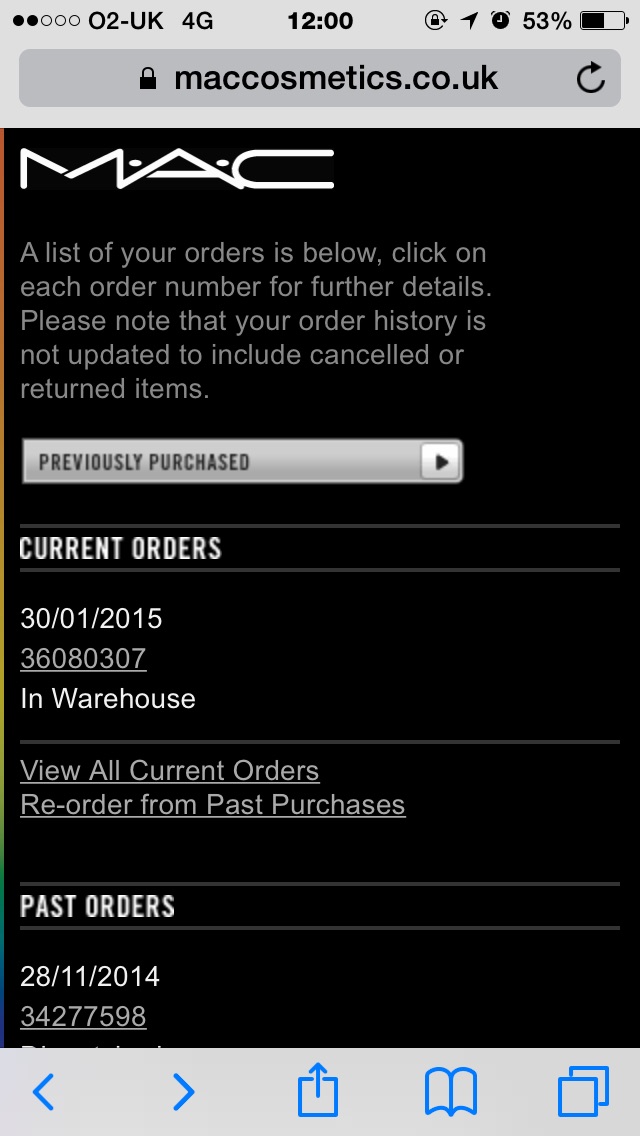
Task: Open the Previously Purchased button
Action: (242, 462)
